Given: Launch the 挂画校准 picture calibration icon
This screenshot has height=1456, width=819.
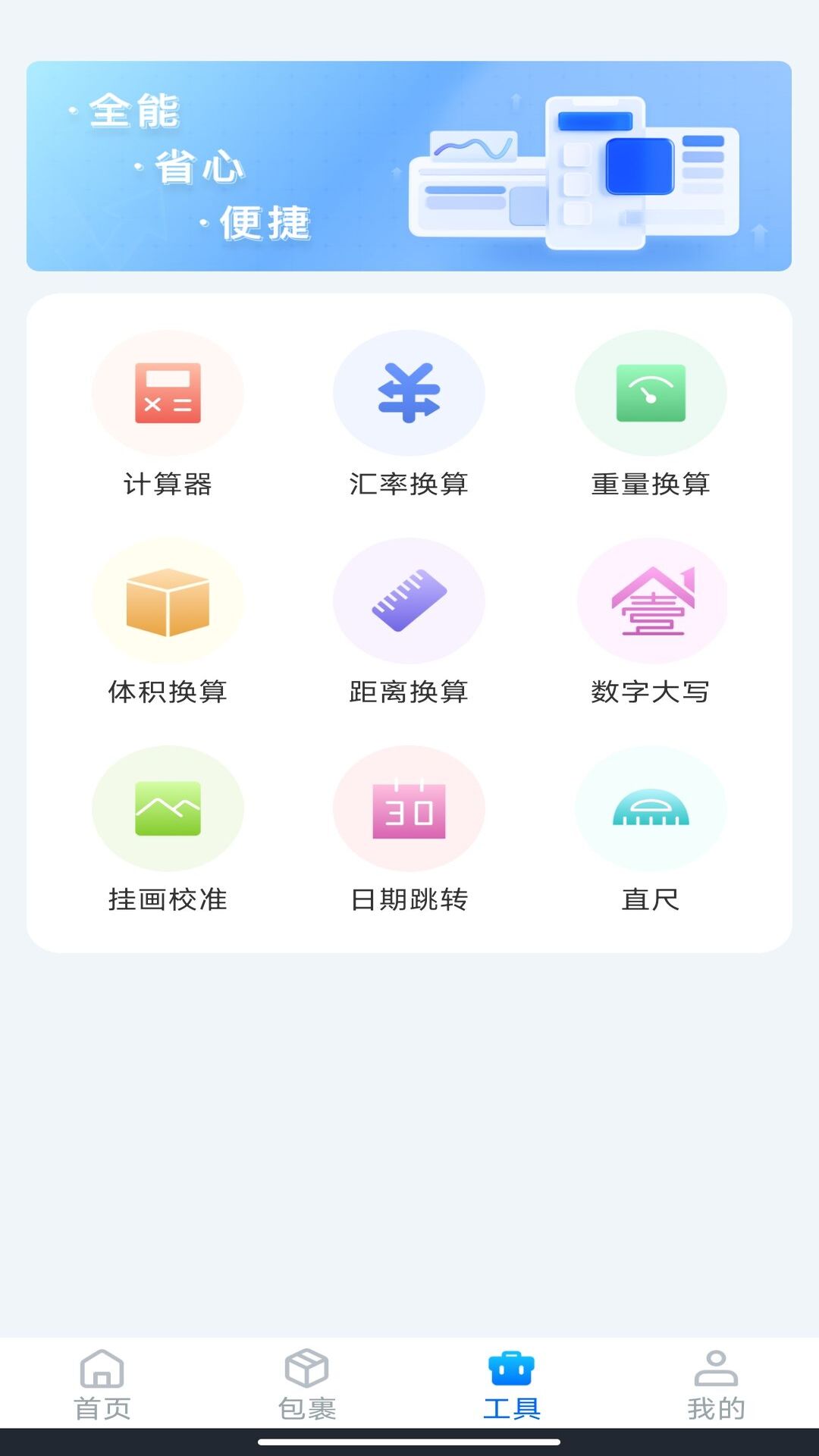Looking at the screenshot, I should pyautogui.click(x=168, y=808).
